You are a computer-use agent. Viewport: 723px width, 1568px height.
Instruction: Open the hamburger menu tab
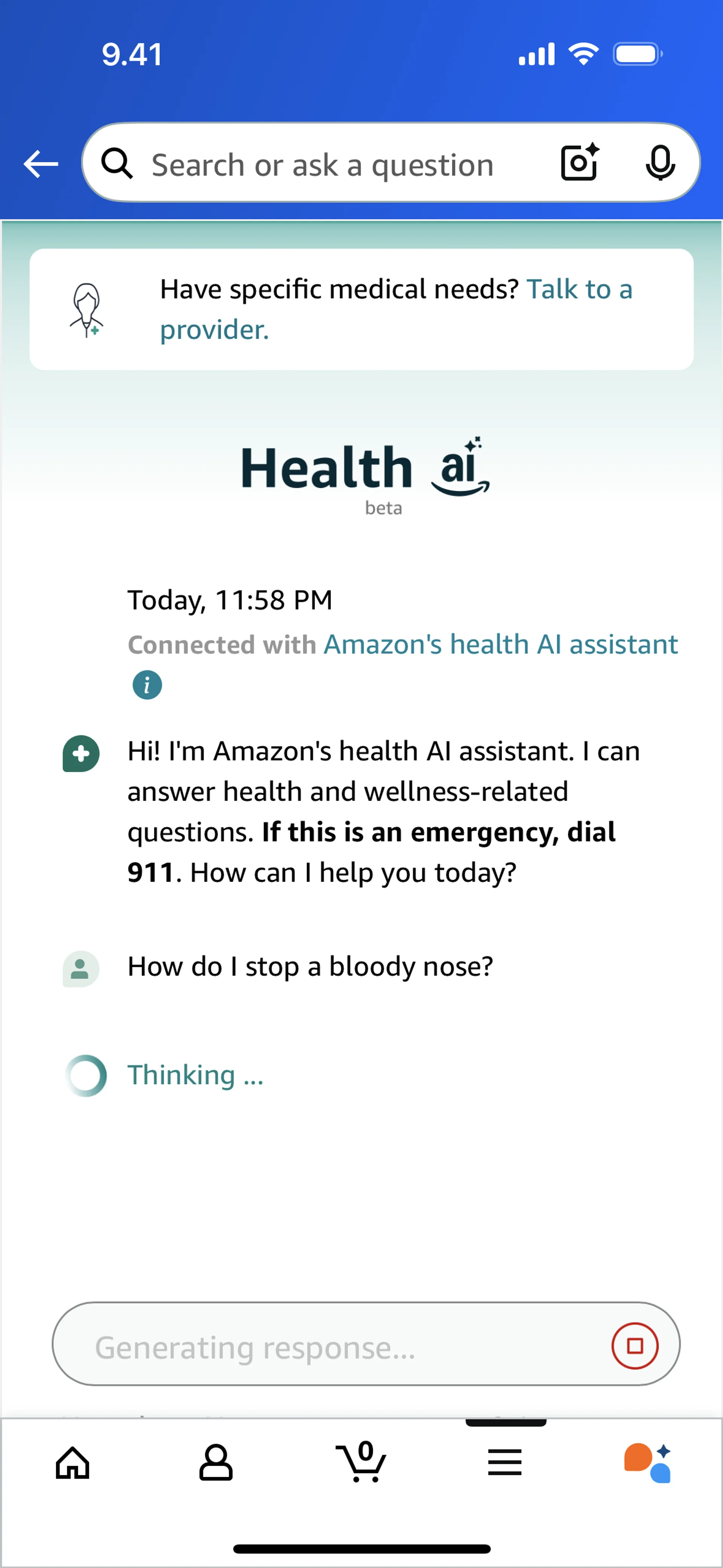pos(505,1462)
